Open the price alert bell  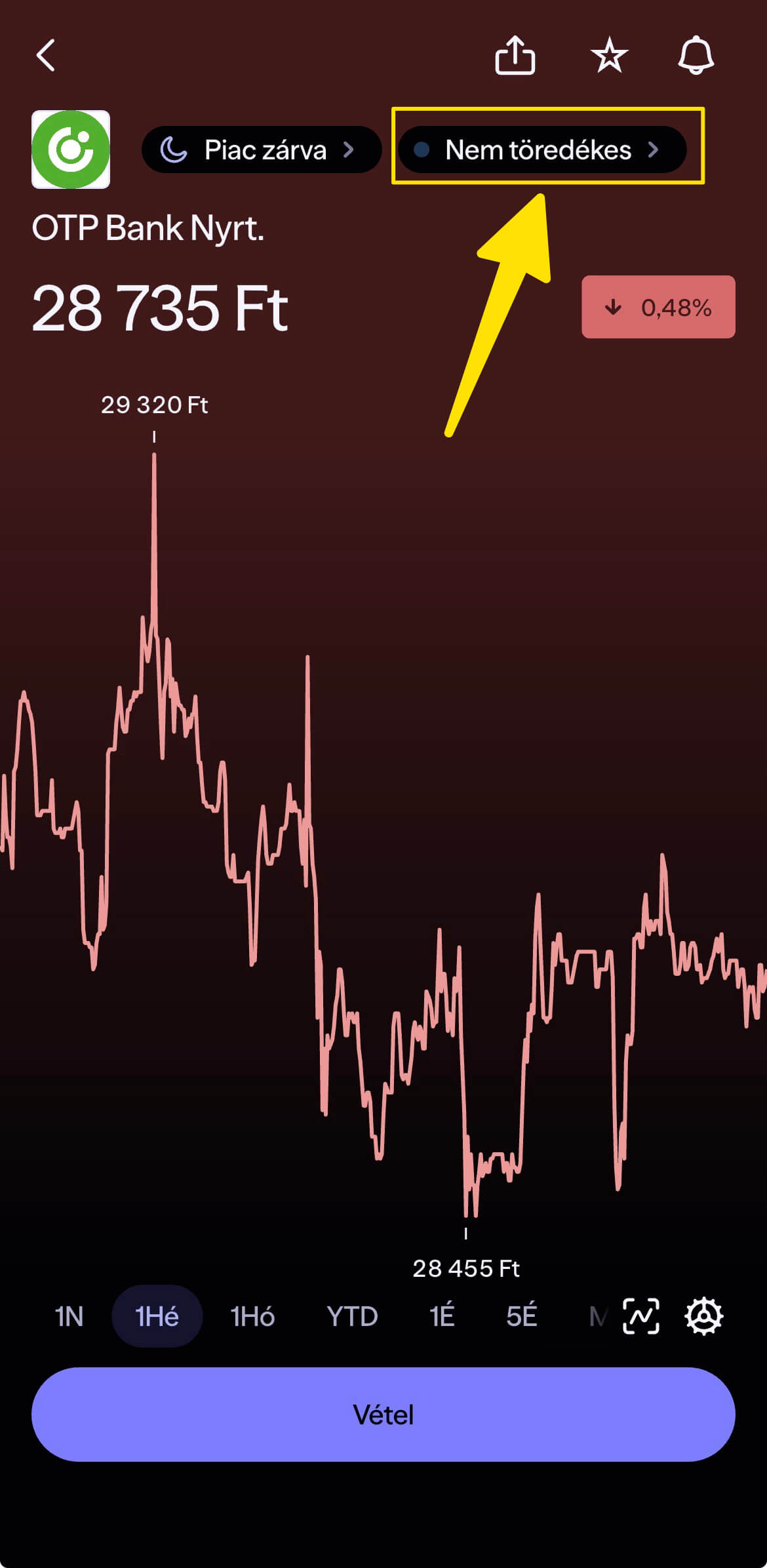pos(696,55)
